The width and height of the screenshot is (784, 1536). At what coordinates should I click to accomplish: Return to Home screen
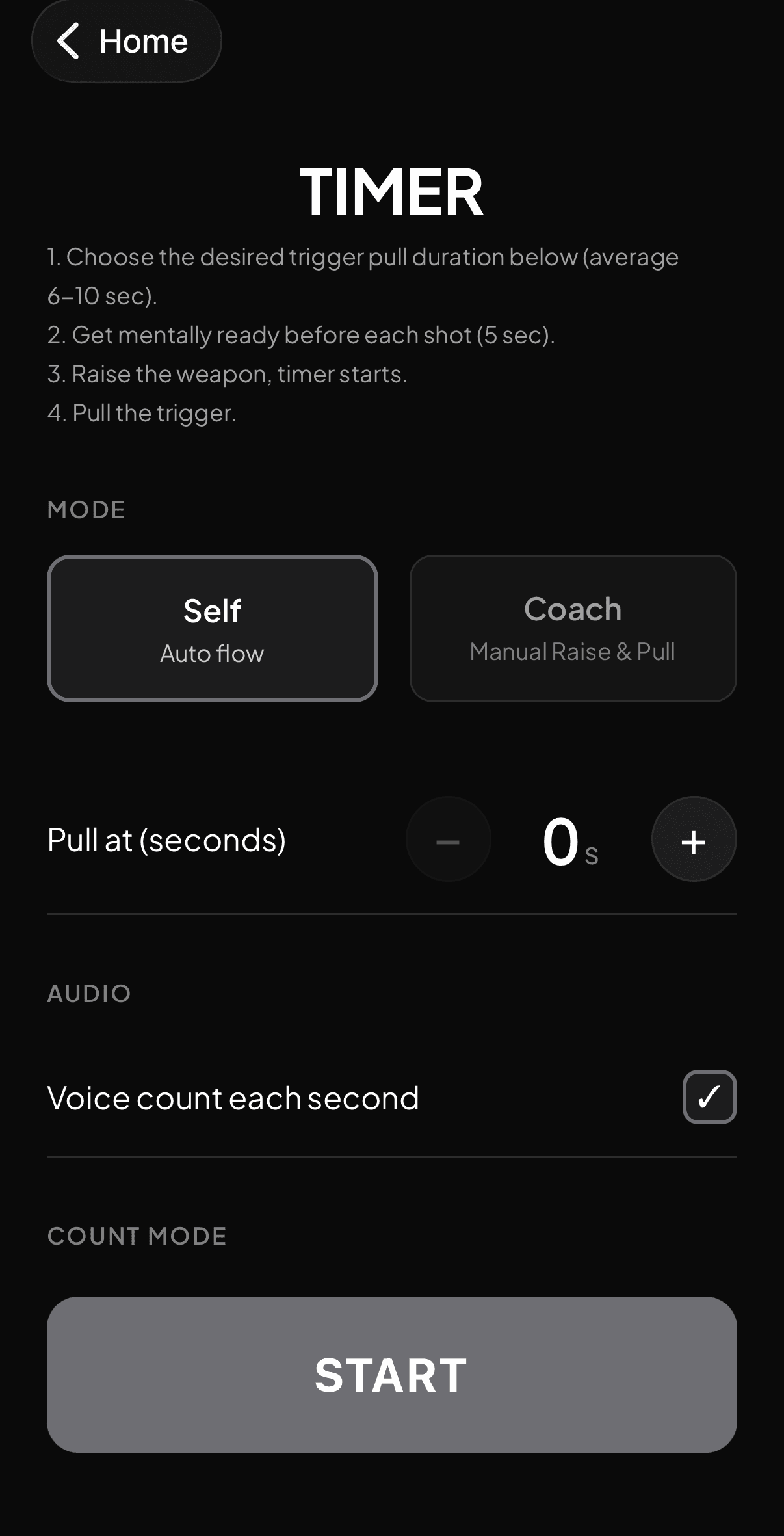click(x=127, y=40)
